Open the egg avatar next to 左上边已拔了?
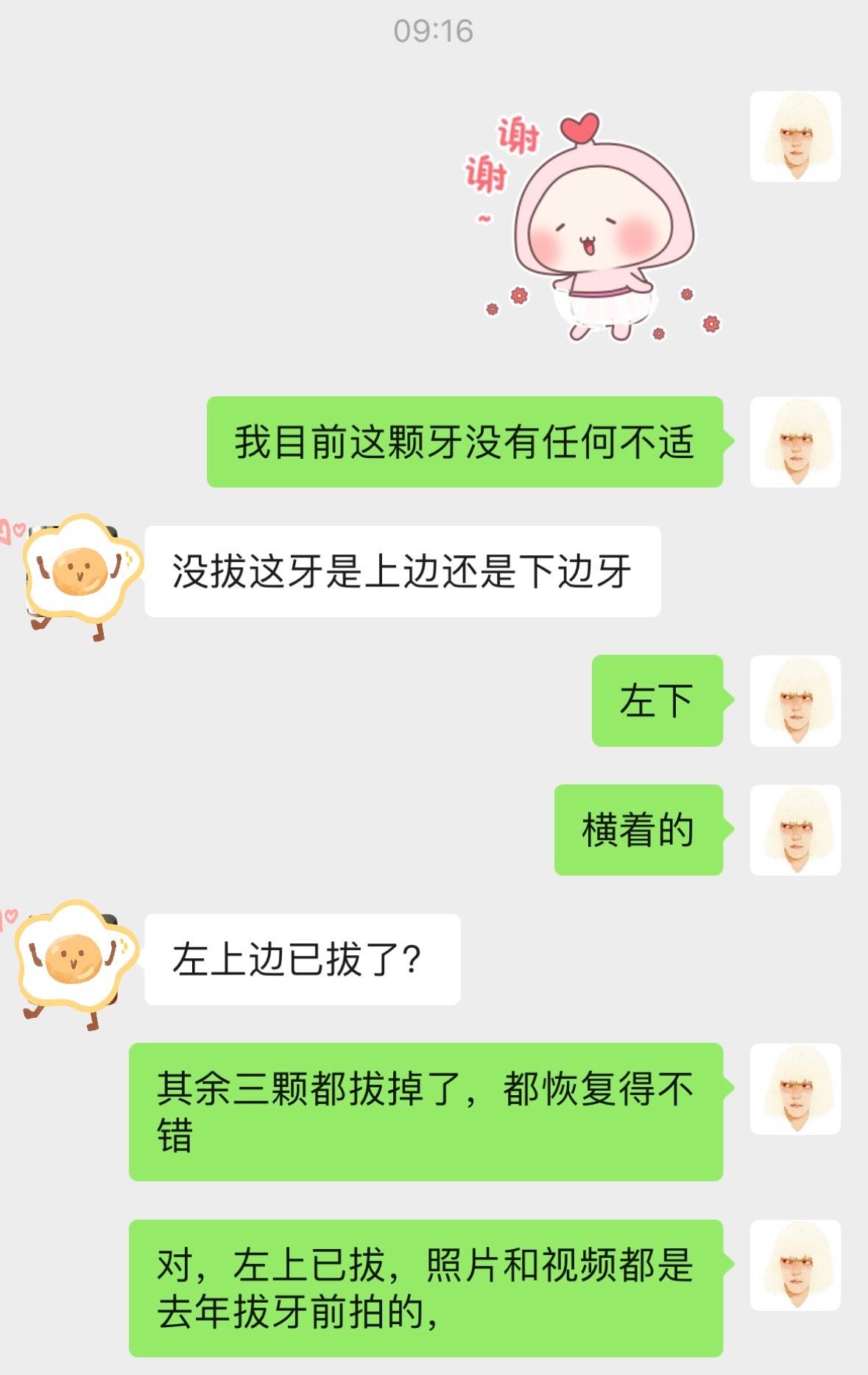The height and width of the screenshot is (1375, 868). pos(74,961)
